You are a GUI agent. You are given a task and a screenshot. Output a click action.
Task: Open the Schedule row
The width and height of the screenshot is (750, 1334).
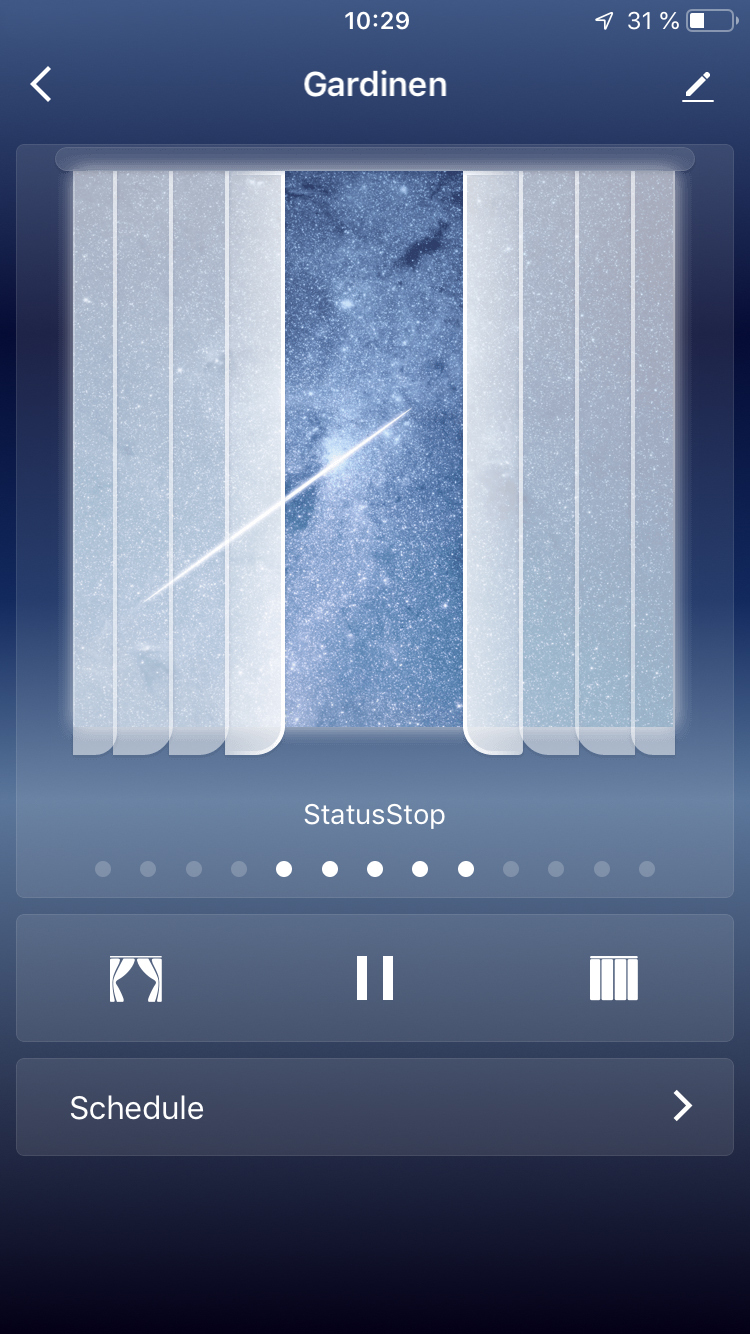(x=375, y=1107)
